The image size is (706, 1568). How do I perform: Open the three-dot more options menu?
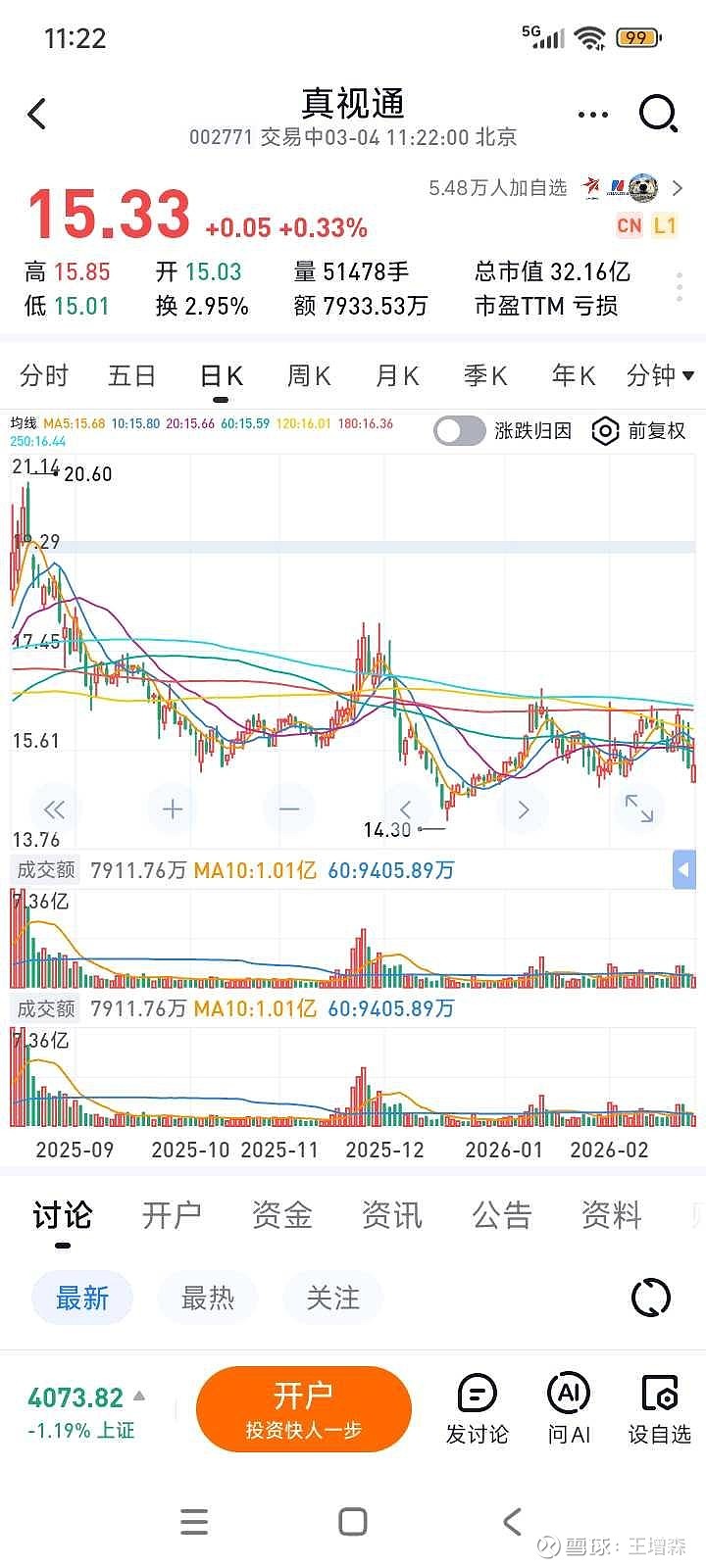592,114
